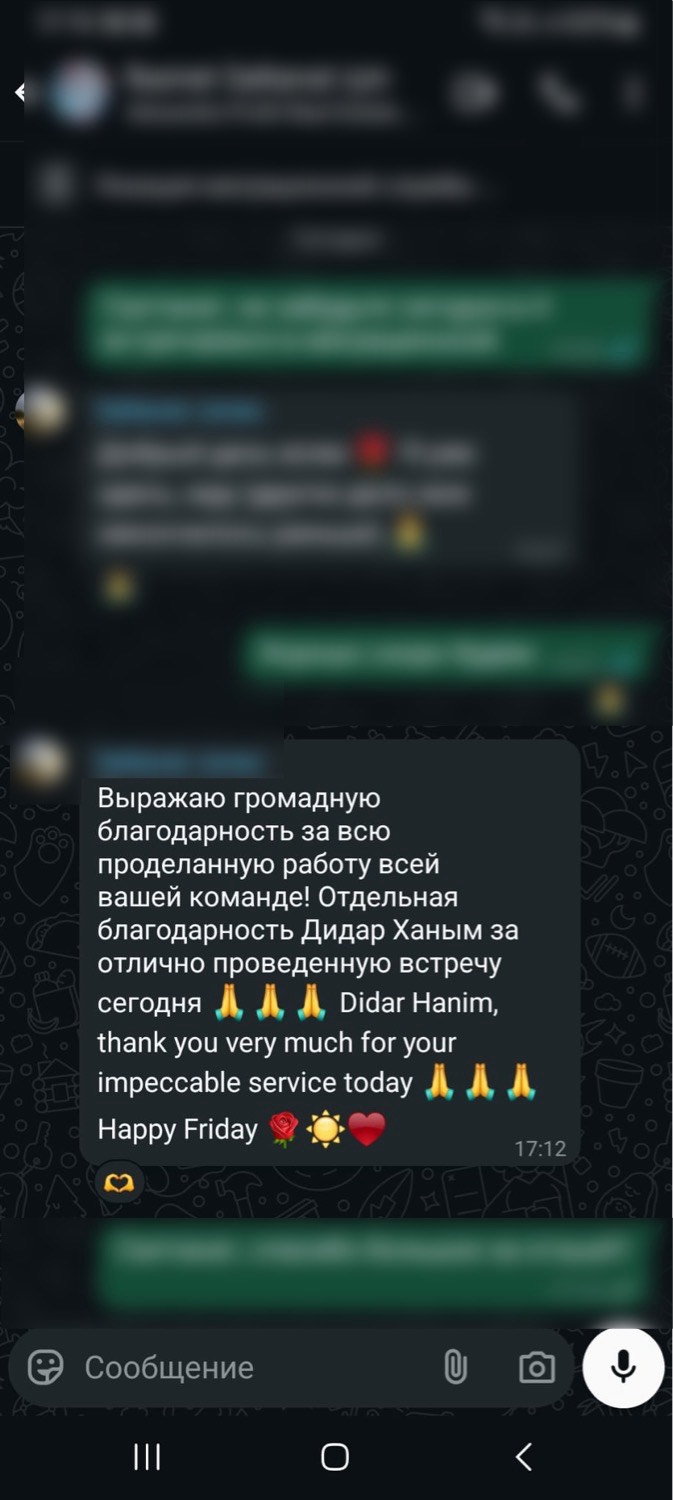Open recent apps from the navigation bar

147,1457
